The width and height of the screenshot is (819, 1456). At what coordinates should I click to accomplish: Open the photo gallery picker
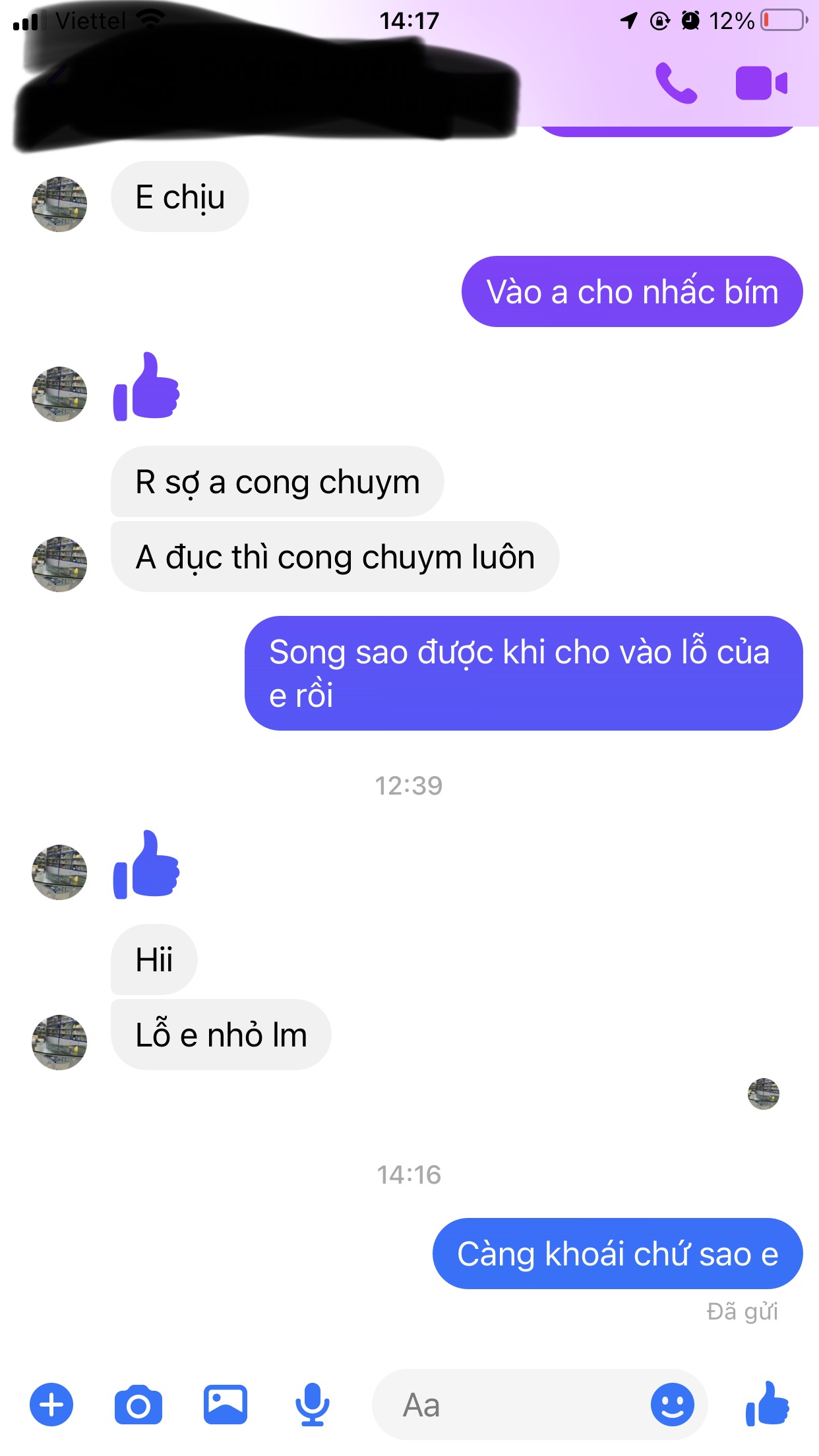[226, 1405]
